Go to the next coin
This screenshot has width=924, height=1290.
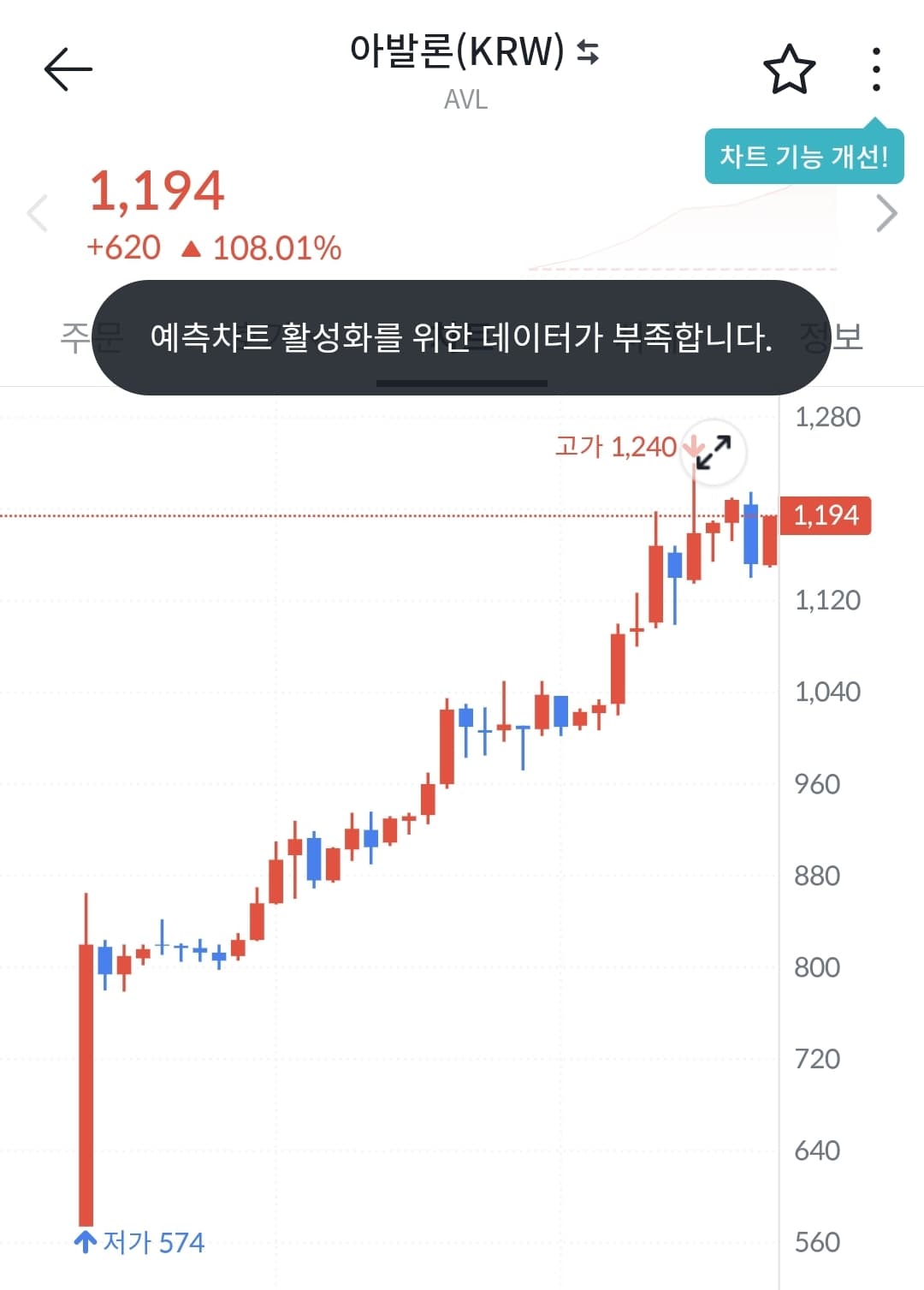coord(886,213)
